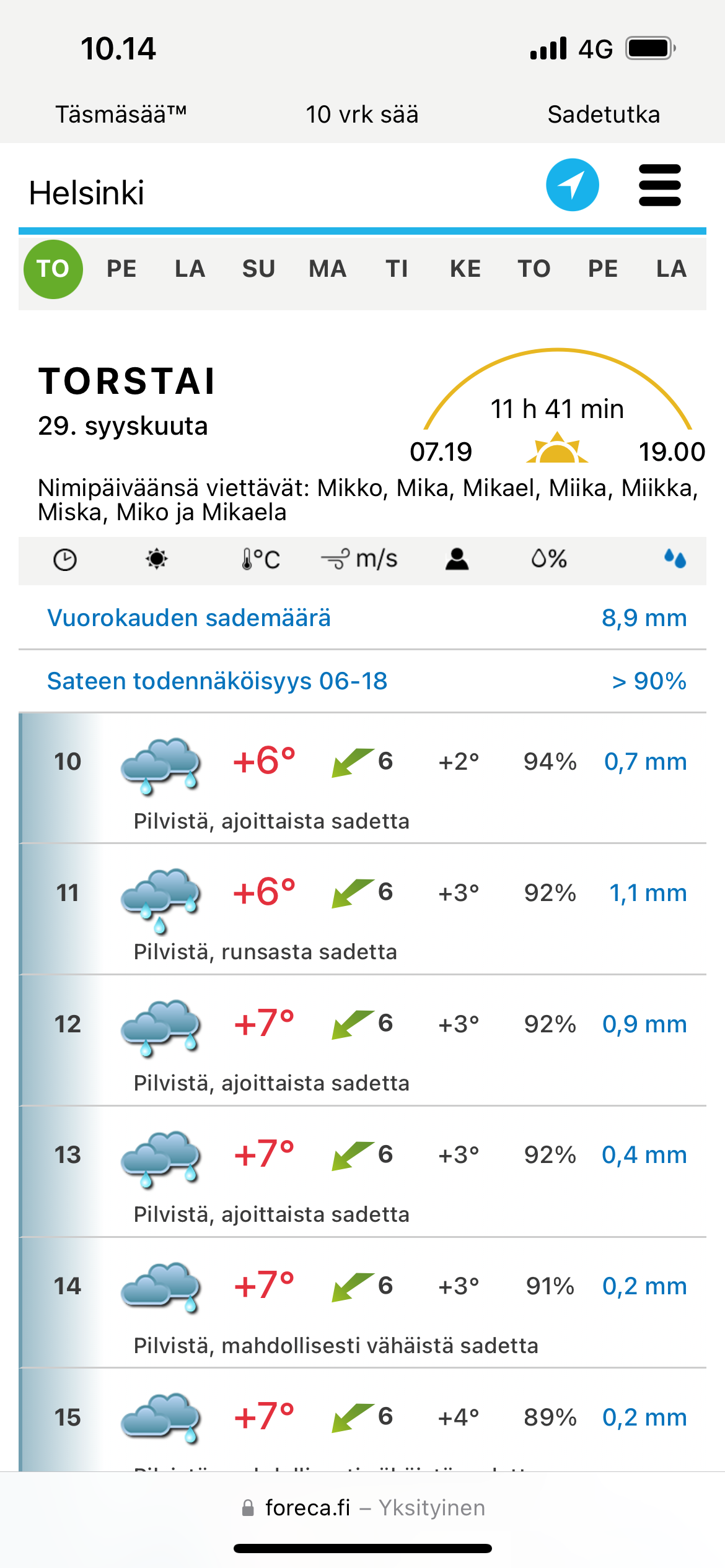Screen dimensions: 725x1568
Task: Select the SU day
Action: (258, 269)
